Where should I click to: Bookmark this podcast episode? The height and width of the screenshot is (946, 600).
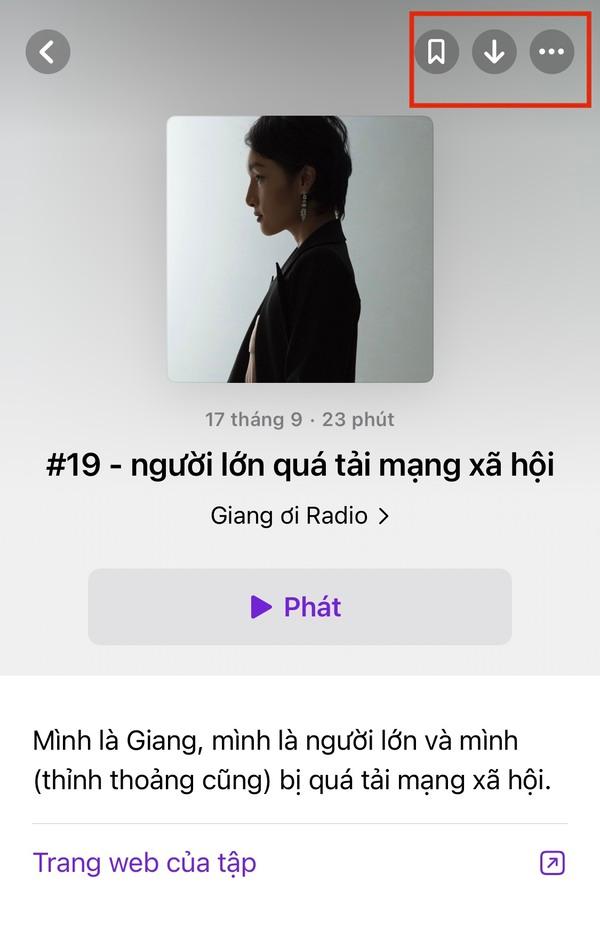436,52
